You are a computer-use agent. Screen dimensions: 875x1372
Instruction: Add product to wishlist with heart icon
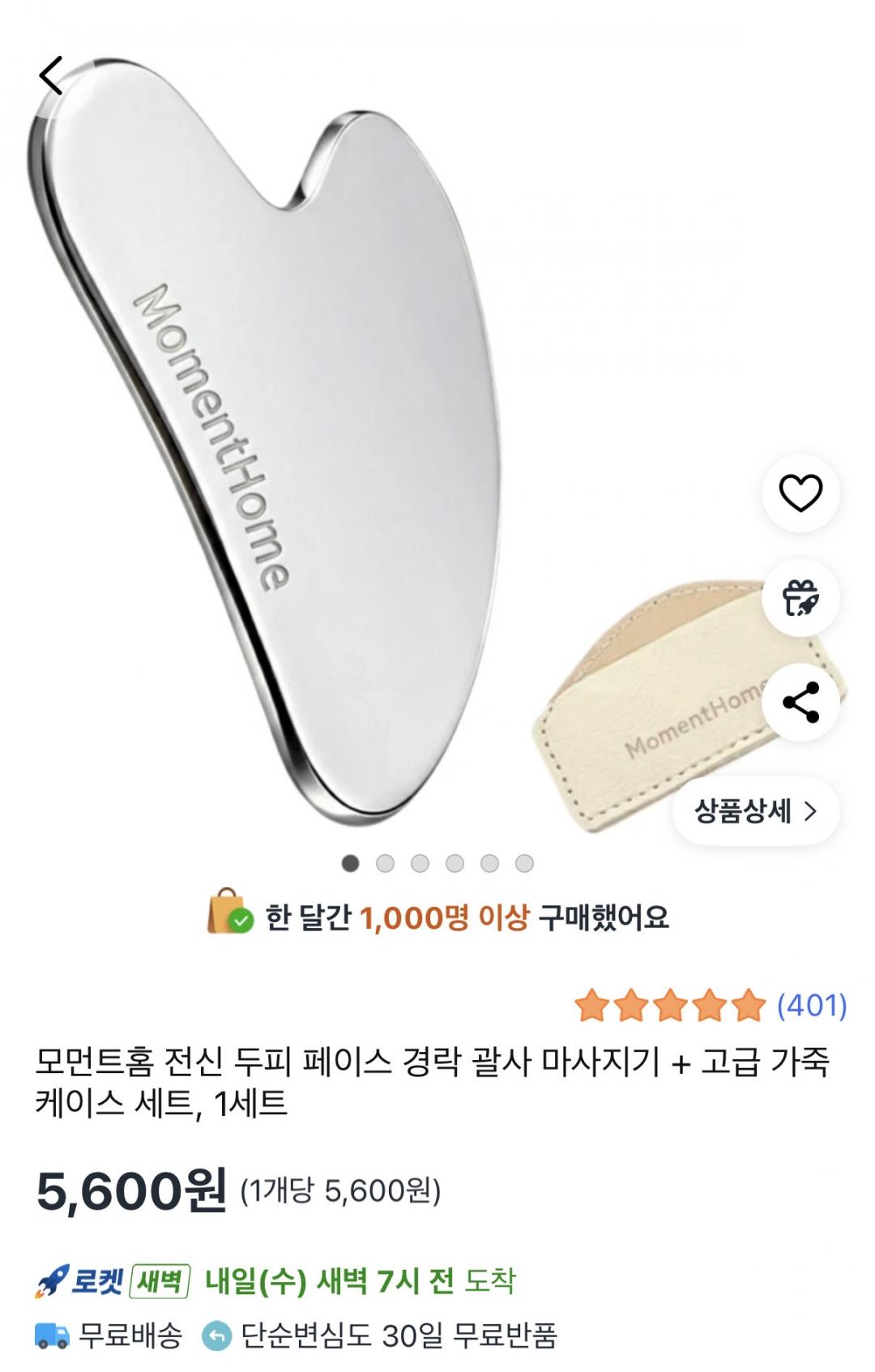click(x=800, y=493)
